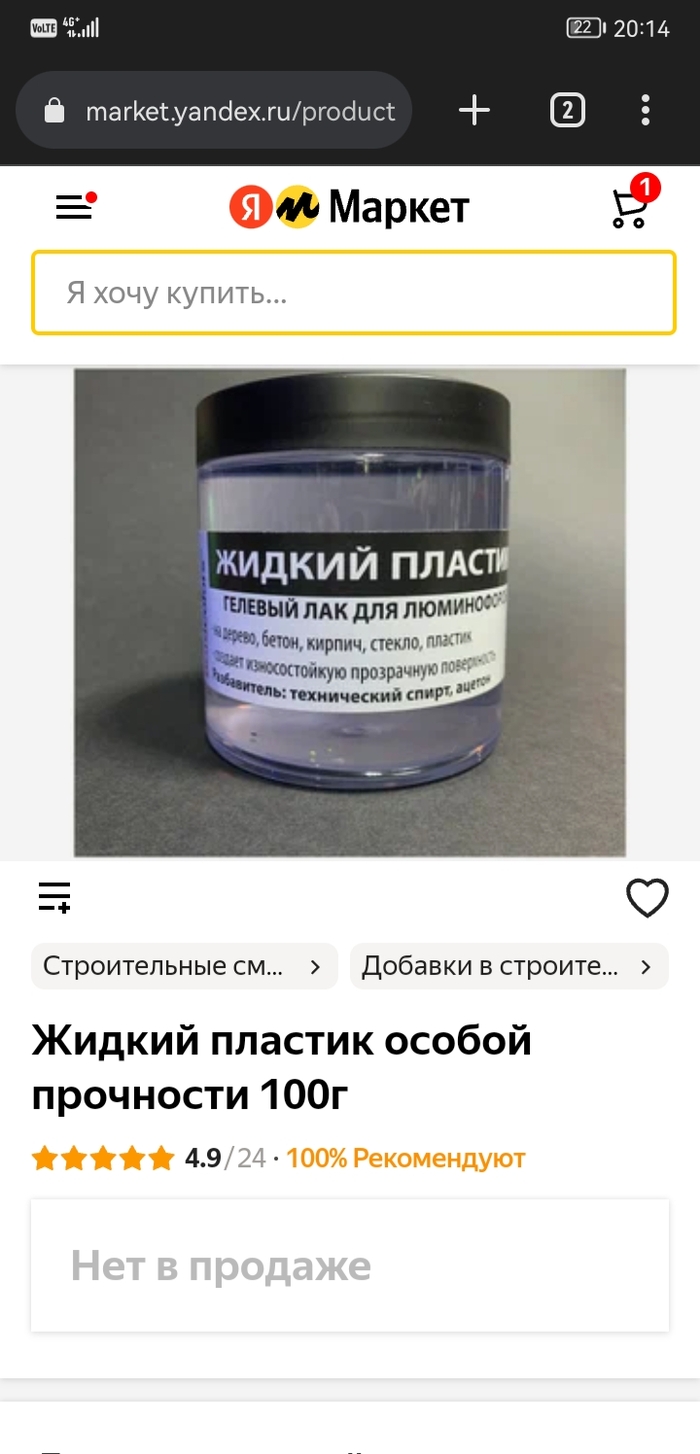The image size is (700, 1454).
Task: Open the browser overflow menu
Action: (x=646, y=110)
